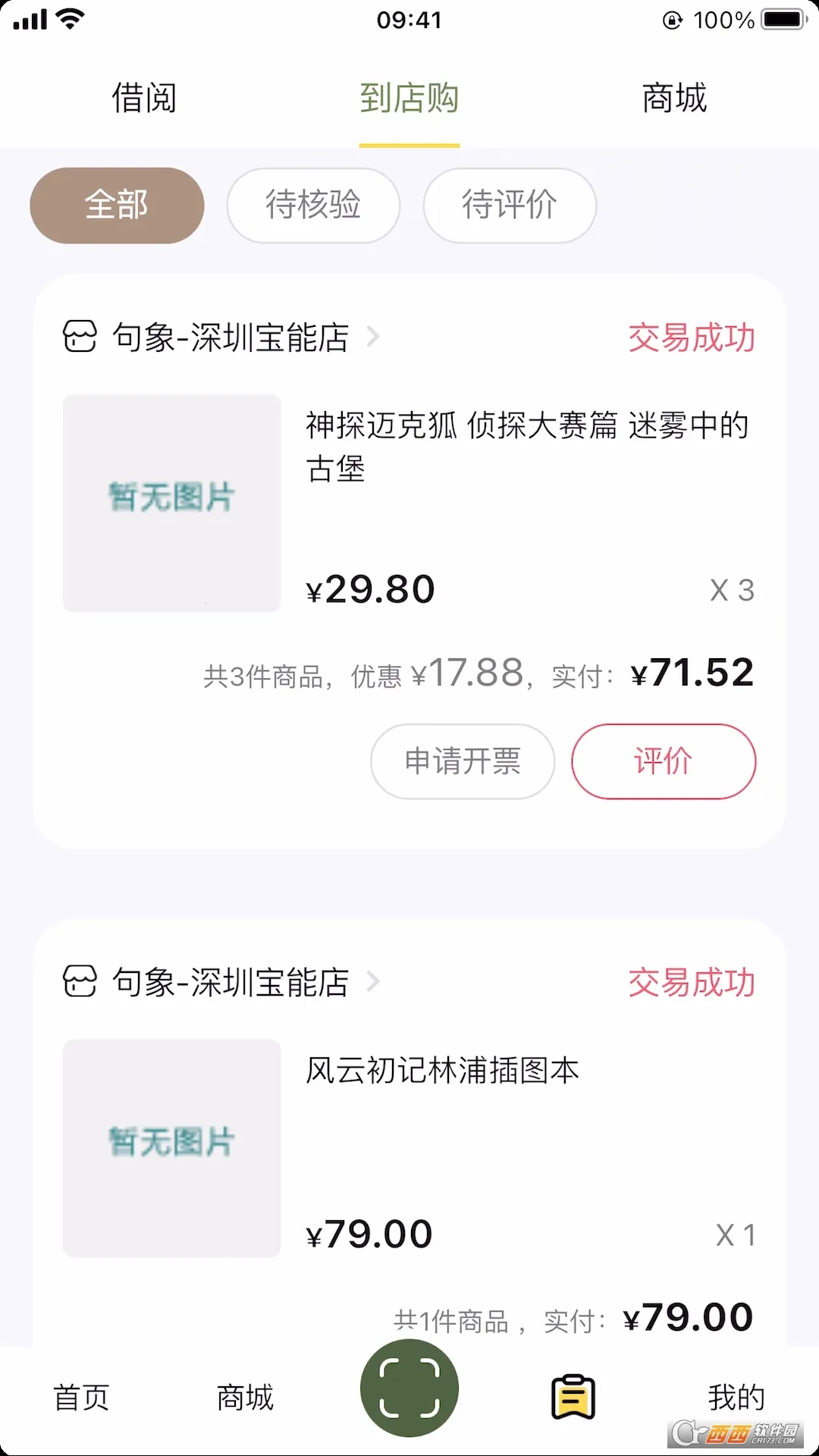This screenshot has height=1456, width=819.
Task: Select the 待评价 filter chip
Action: [x=509, y=205]
